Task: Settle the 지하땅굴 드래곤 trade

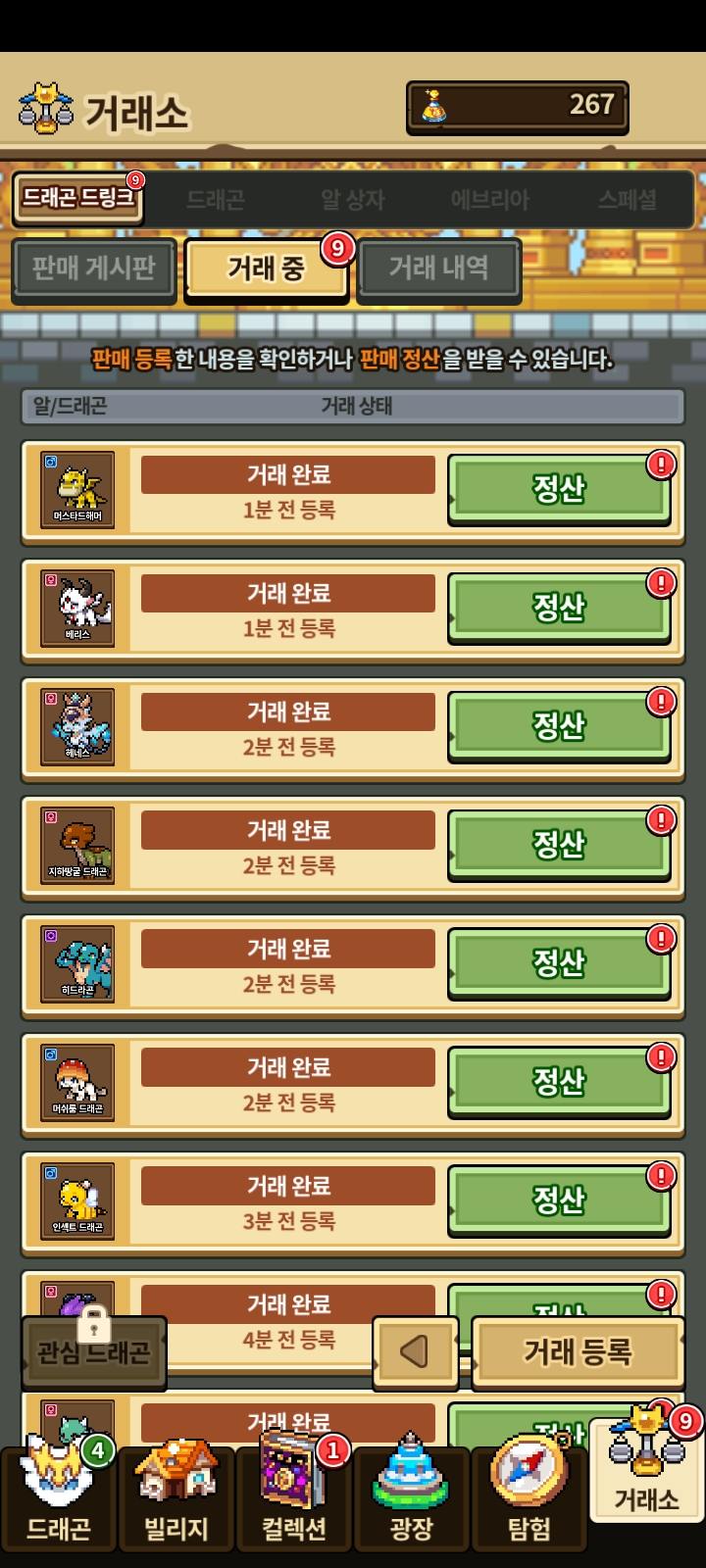Action: tap(559, 844)
